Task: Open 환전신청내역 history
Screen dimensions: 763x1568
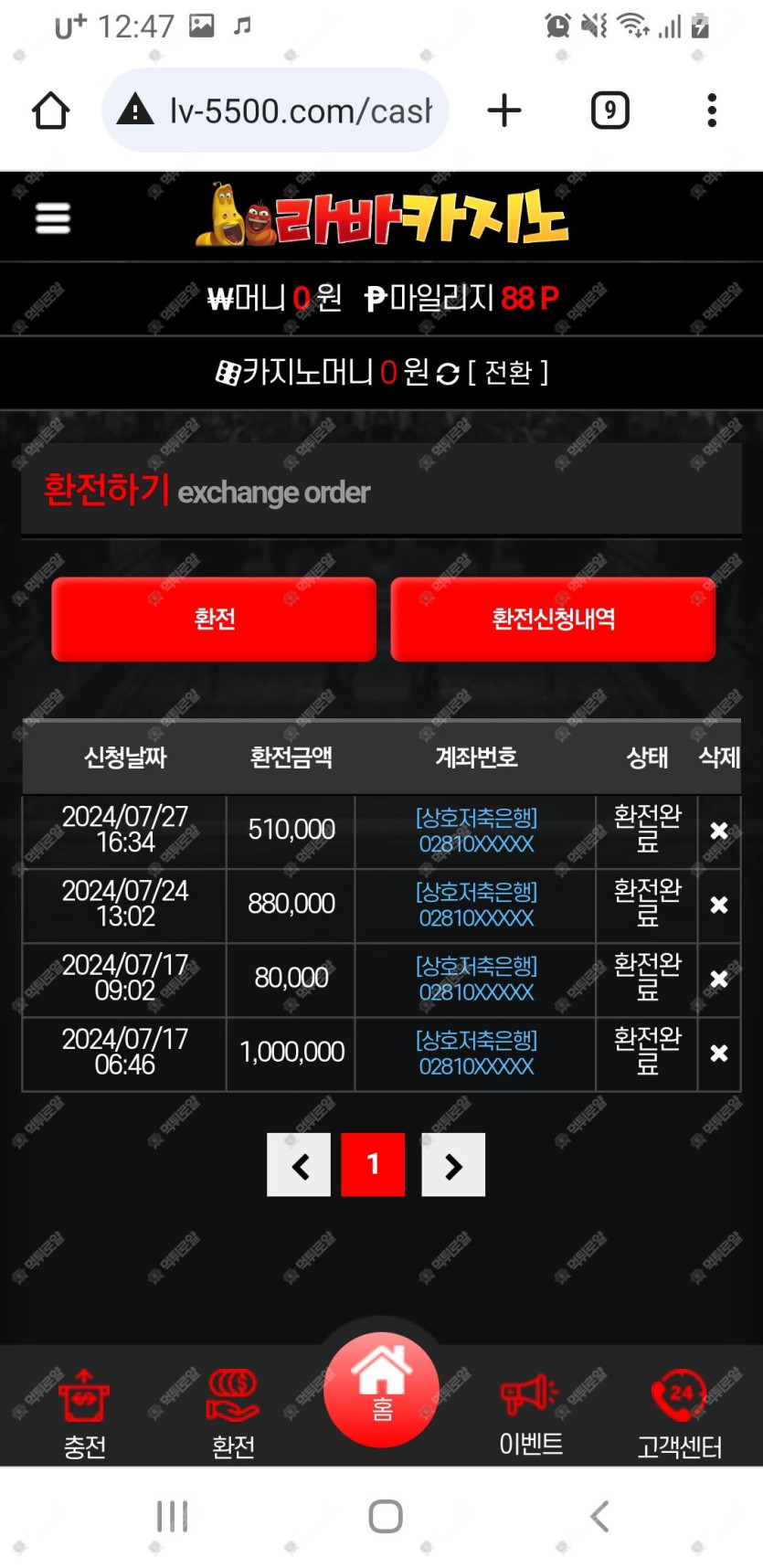Action: 553,619
